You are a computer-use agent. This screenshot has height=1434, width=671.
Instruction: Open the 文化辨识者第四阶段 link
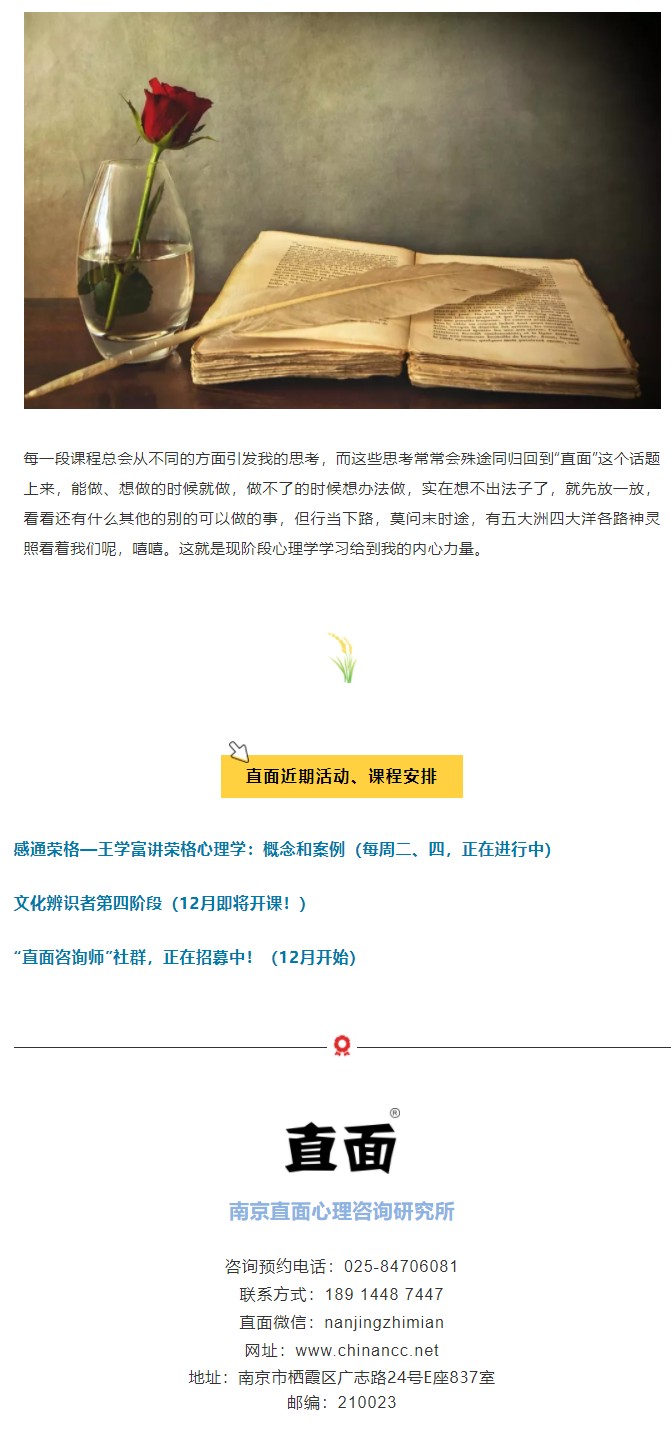(160, 904)
